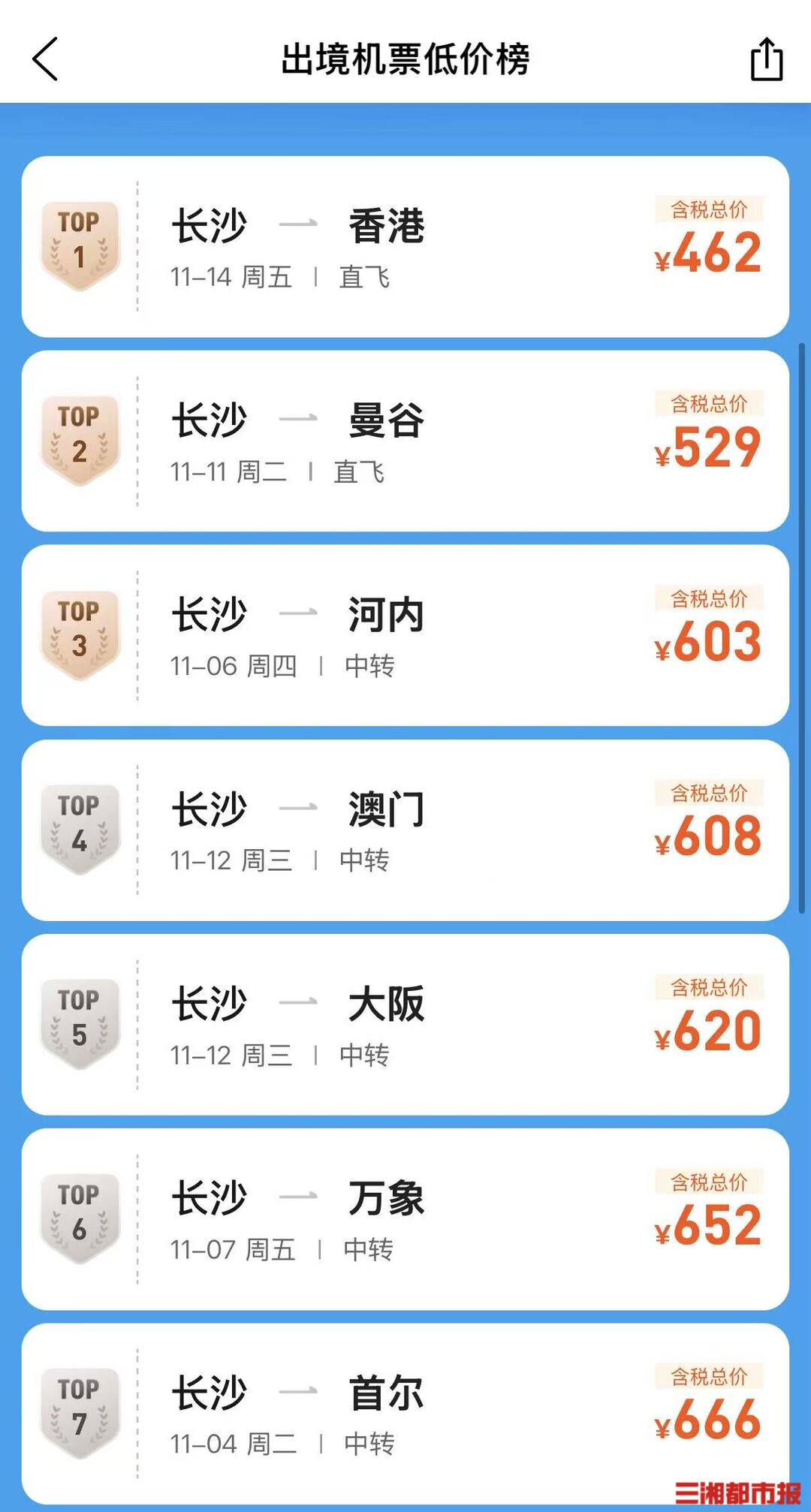This screenshot has height=1512, width=811.
Task: View the 长沙 to 河内 flight deal
Action: [405, 636]
